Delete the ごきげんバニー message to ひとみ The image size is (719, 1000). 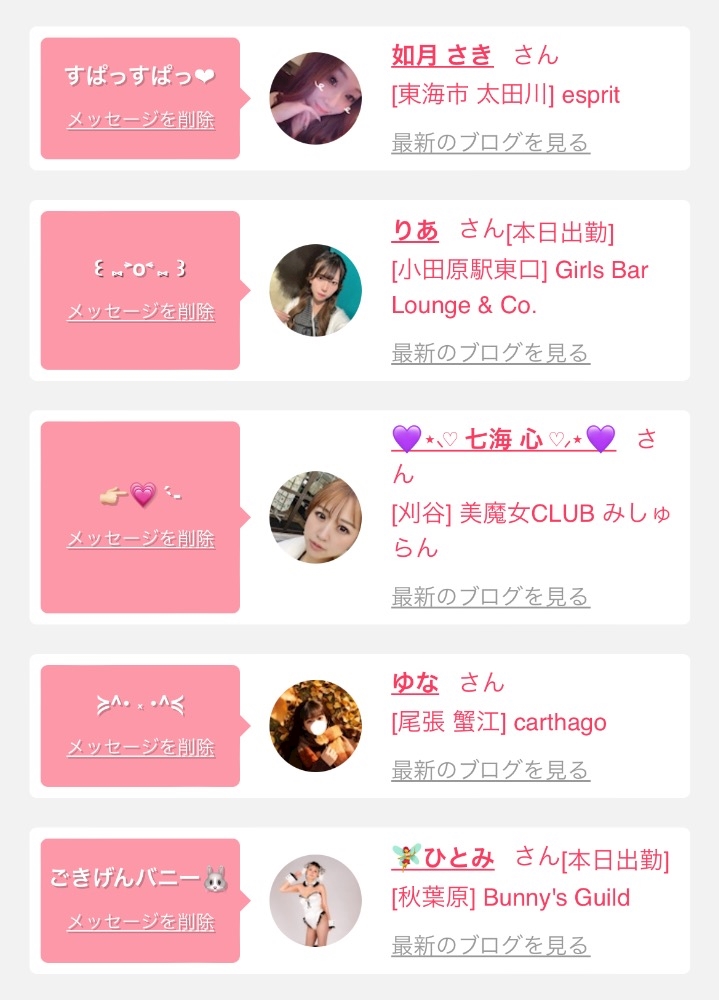pos(141,922)
